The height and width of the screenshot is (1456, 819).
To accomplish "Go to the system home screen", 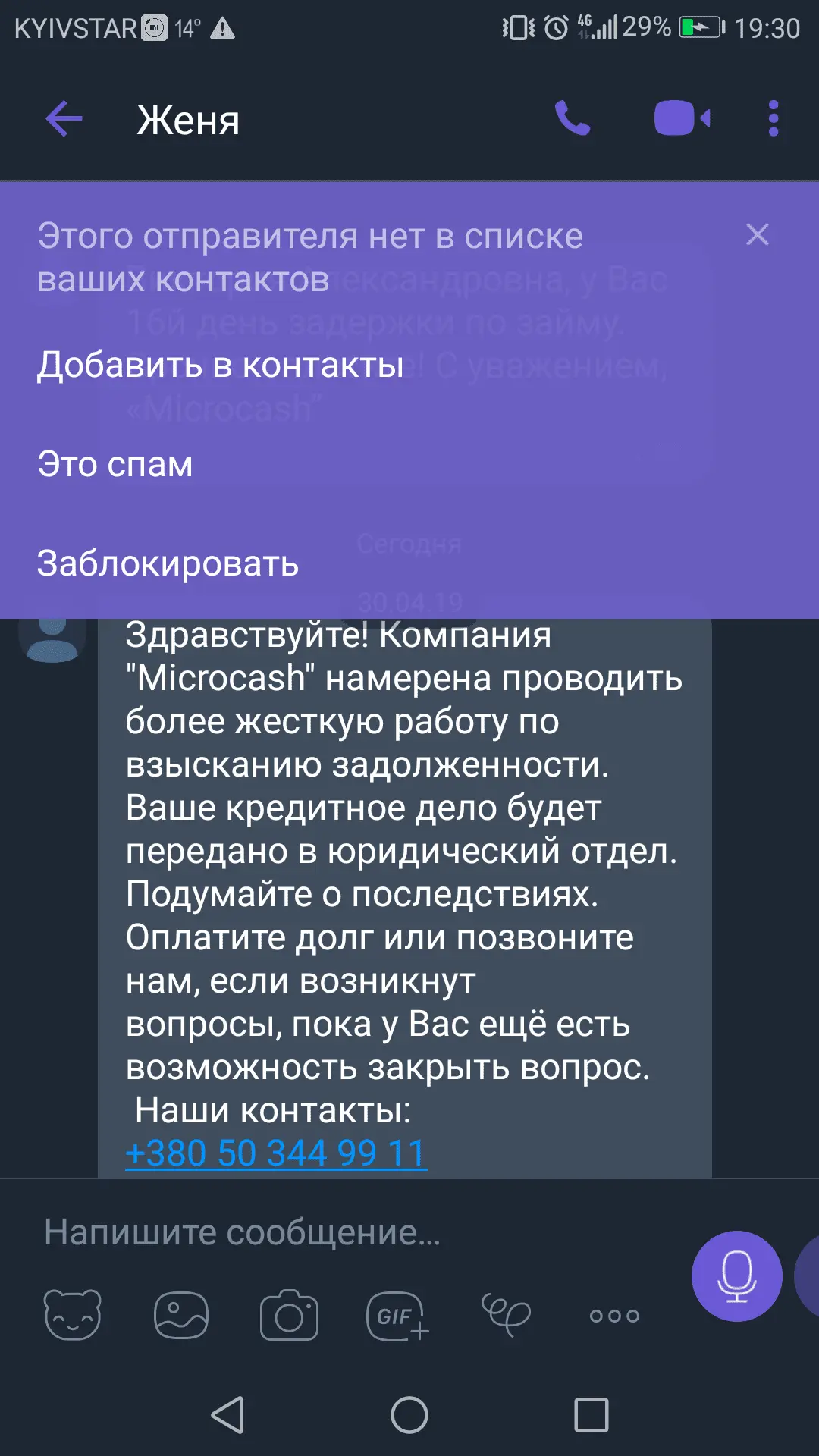I will (x=409, y=1415).
